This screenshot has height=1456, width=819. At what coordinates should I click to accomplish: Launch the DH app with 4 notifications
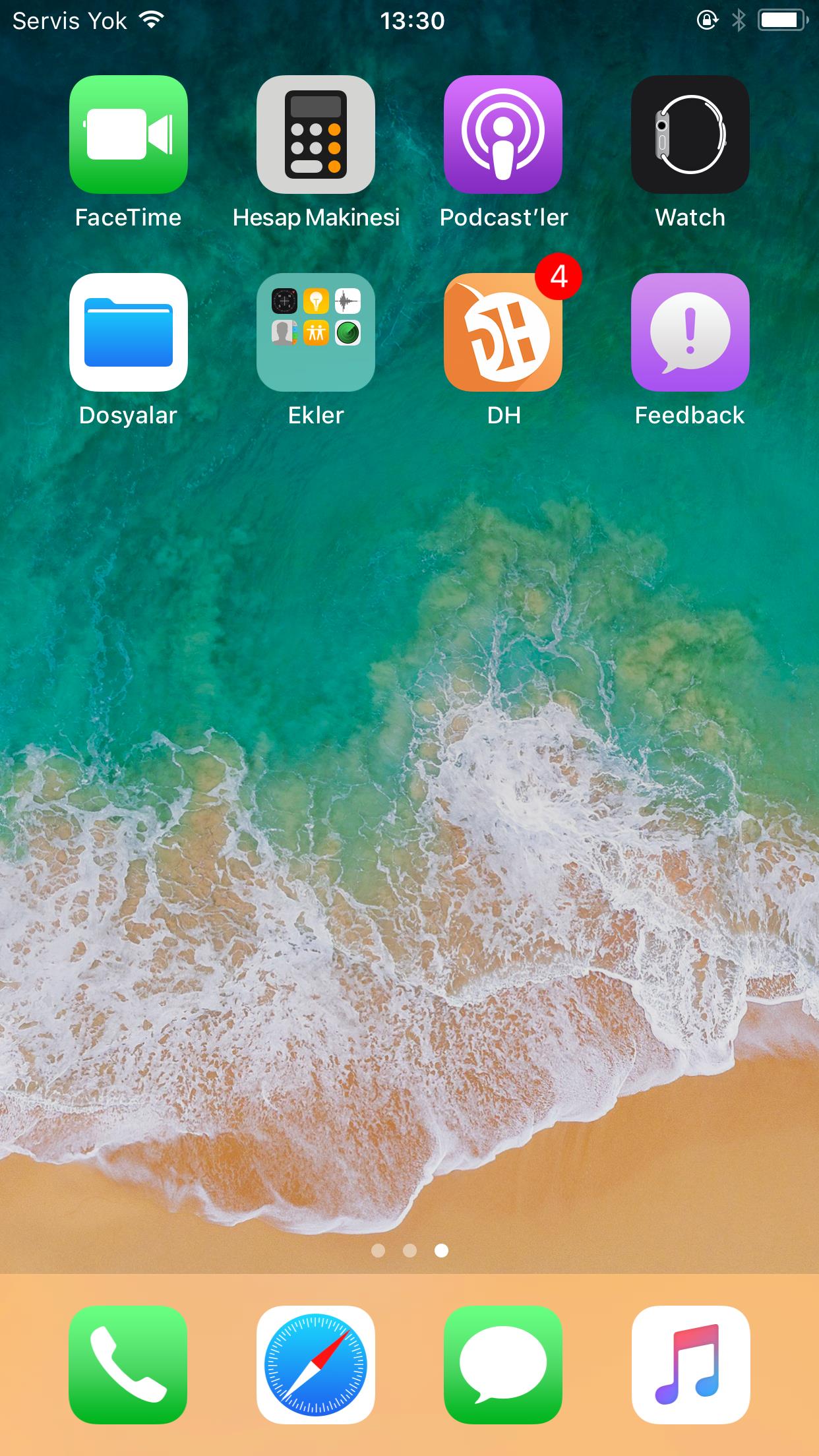click(x=503, y=332)
